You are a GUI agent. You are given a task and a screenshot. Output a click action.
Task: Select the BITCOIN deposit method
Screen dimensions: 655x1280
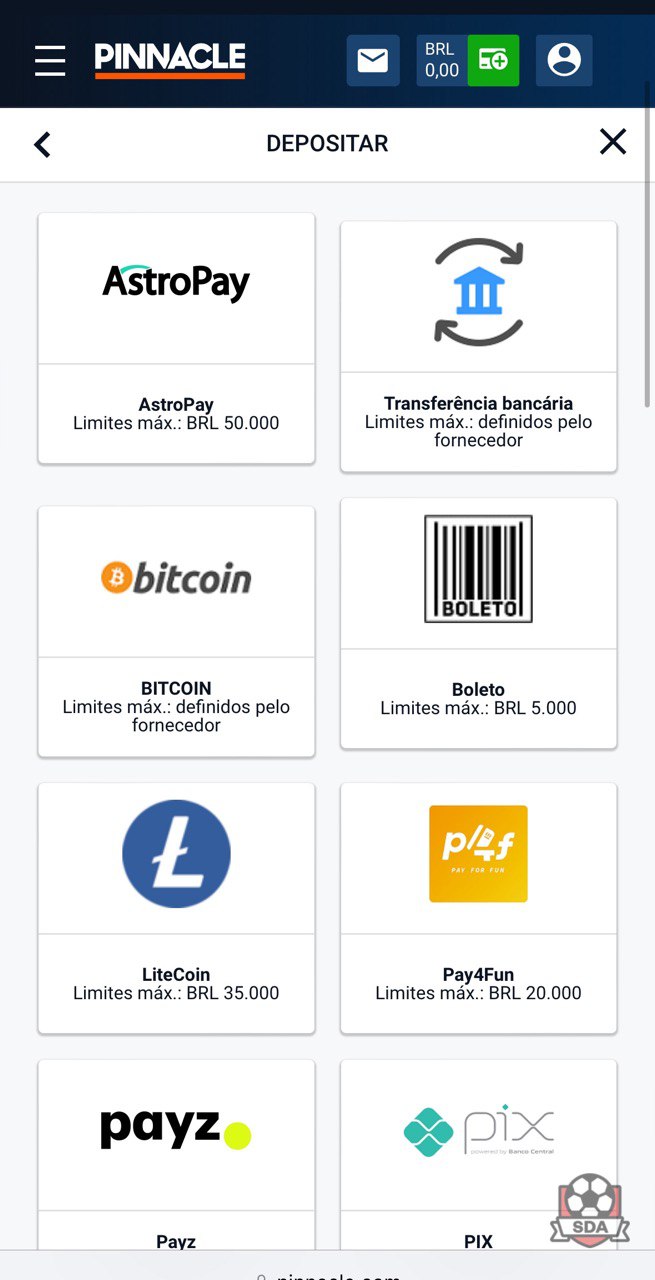click(x=176, y=631)
